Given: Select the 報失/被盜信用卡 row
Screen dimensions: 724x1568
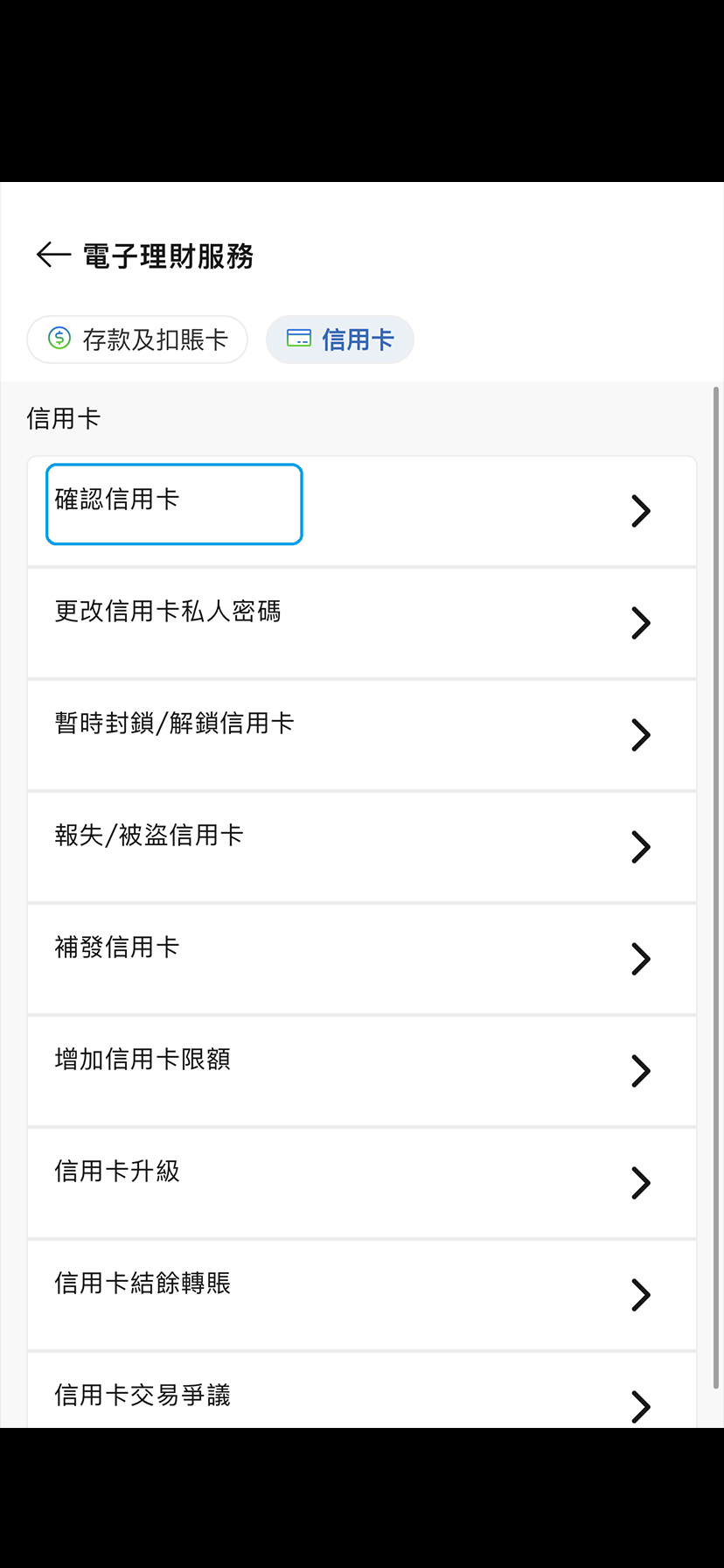Looking at the screenshot, I should [362, 847].
